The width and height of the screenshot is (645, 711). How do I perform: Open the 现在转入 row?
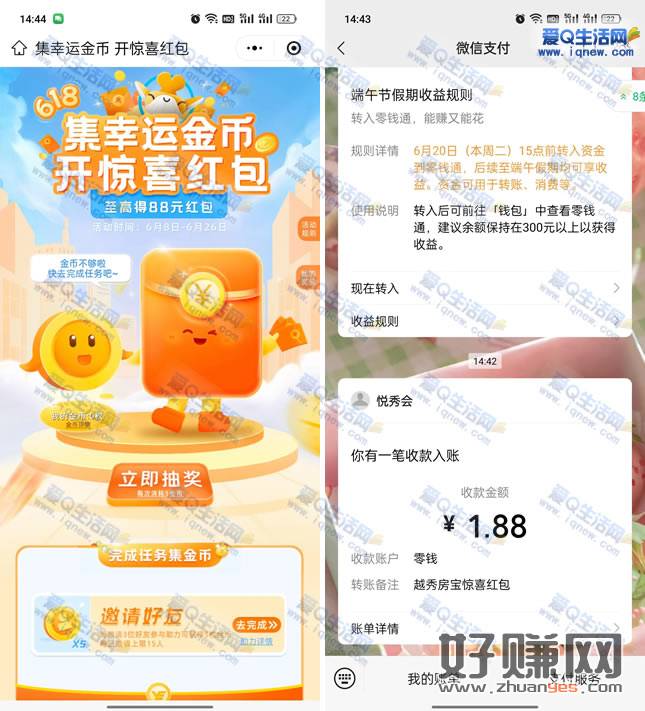click(484, 288)
